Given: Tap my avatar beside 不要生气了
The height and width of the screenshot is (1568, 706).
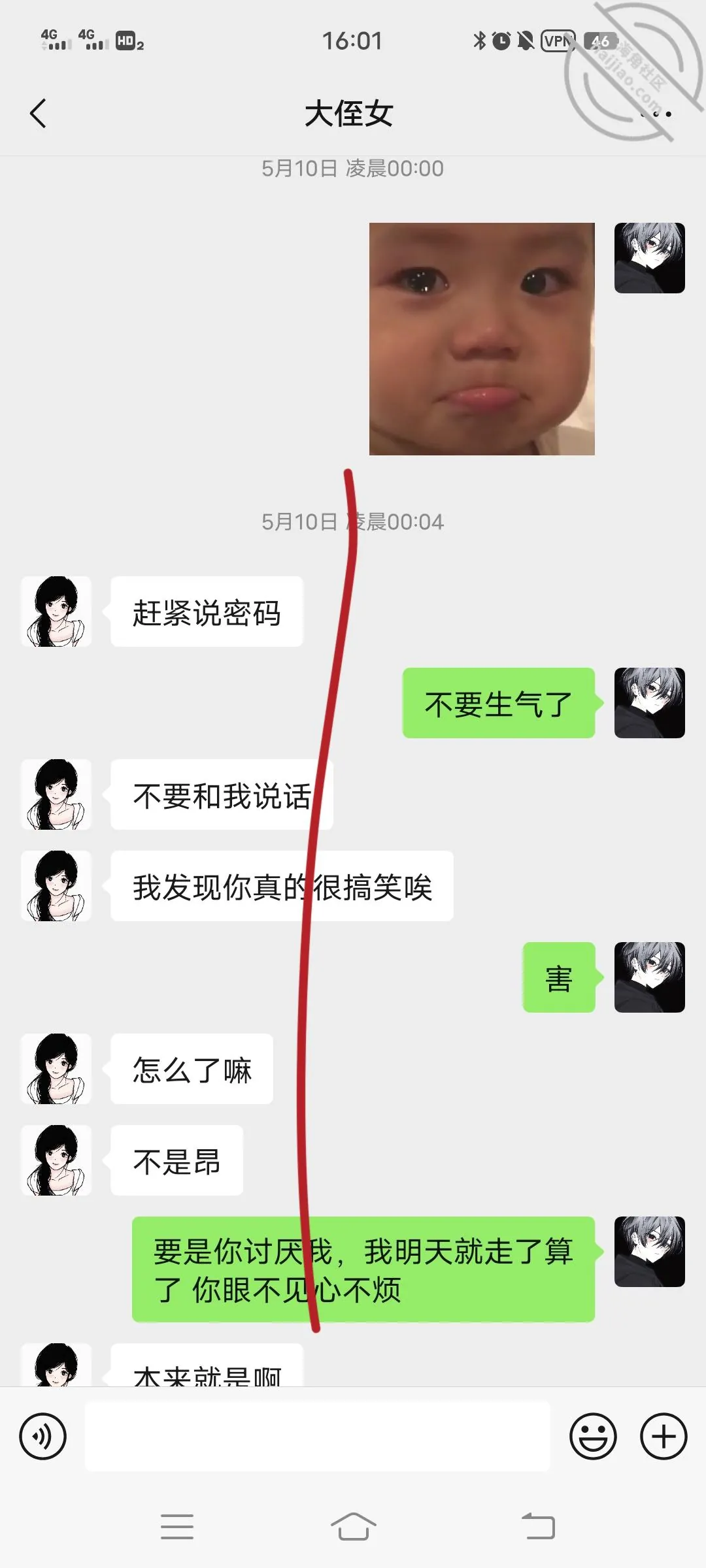Looking at the screenshot, I should [x=650, y=703].
